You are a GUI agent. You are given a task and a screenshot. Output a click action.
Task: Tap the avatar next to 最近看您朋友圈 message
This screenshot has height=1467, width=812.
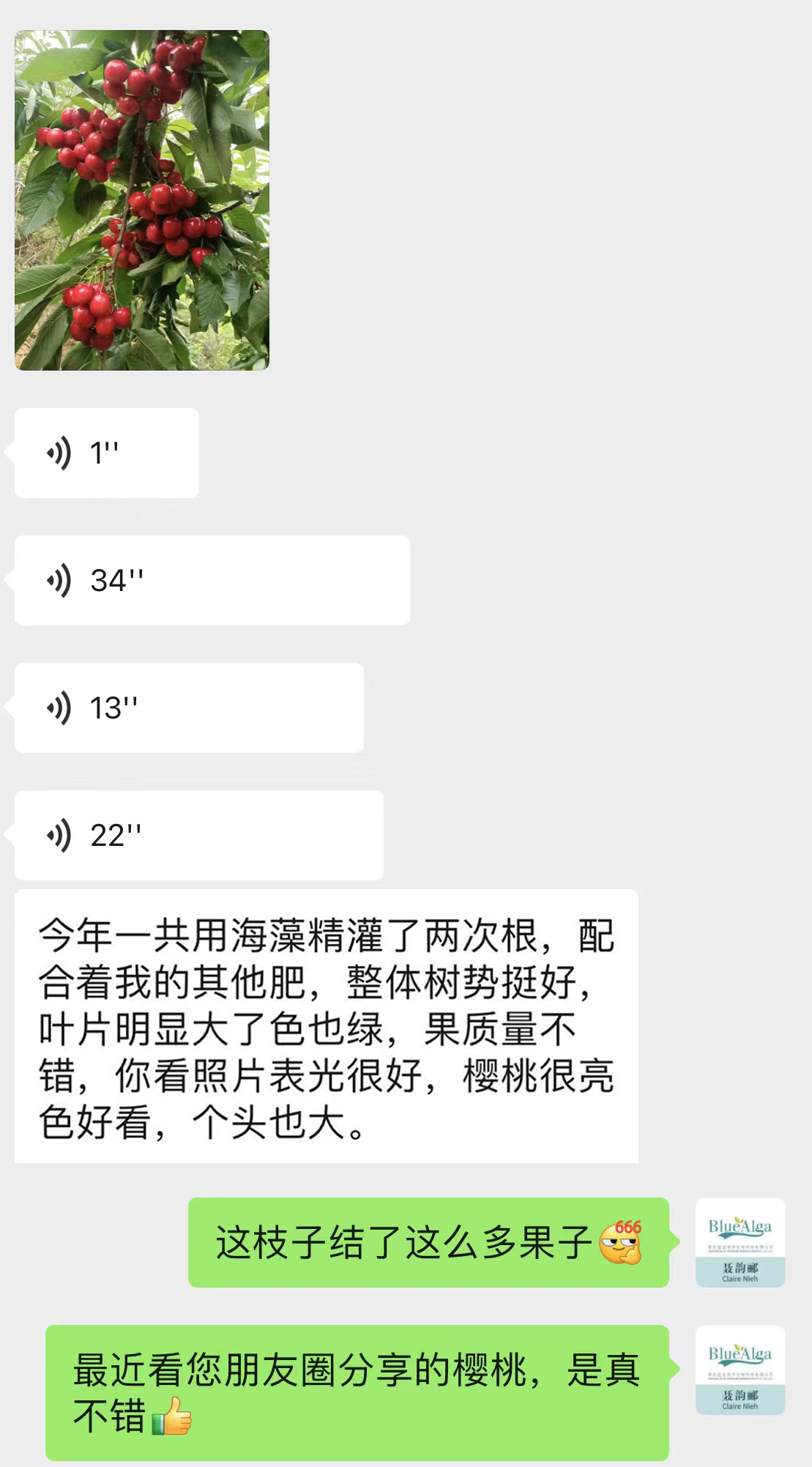point(740,1370)
